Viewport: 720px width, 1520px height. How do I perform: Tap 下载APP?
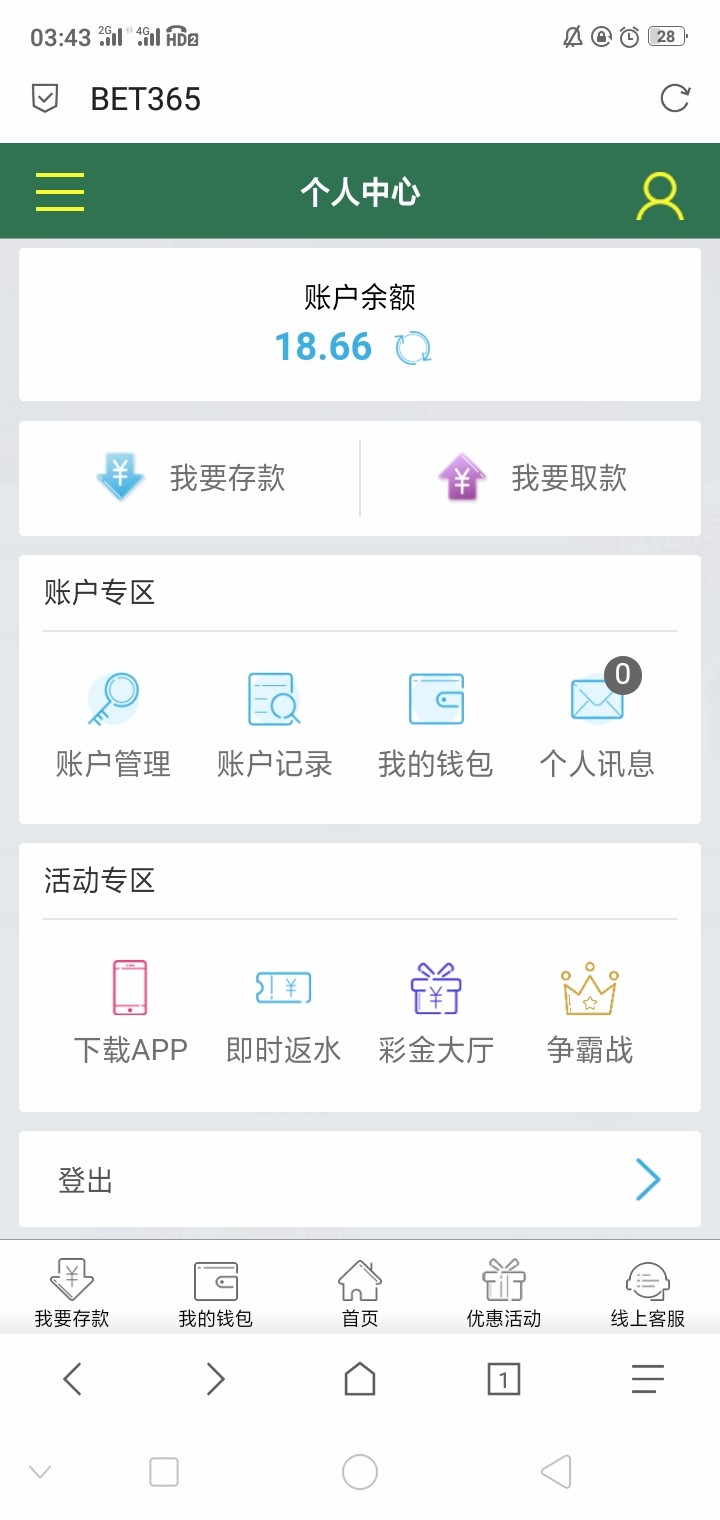130,1010
